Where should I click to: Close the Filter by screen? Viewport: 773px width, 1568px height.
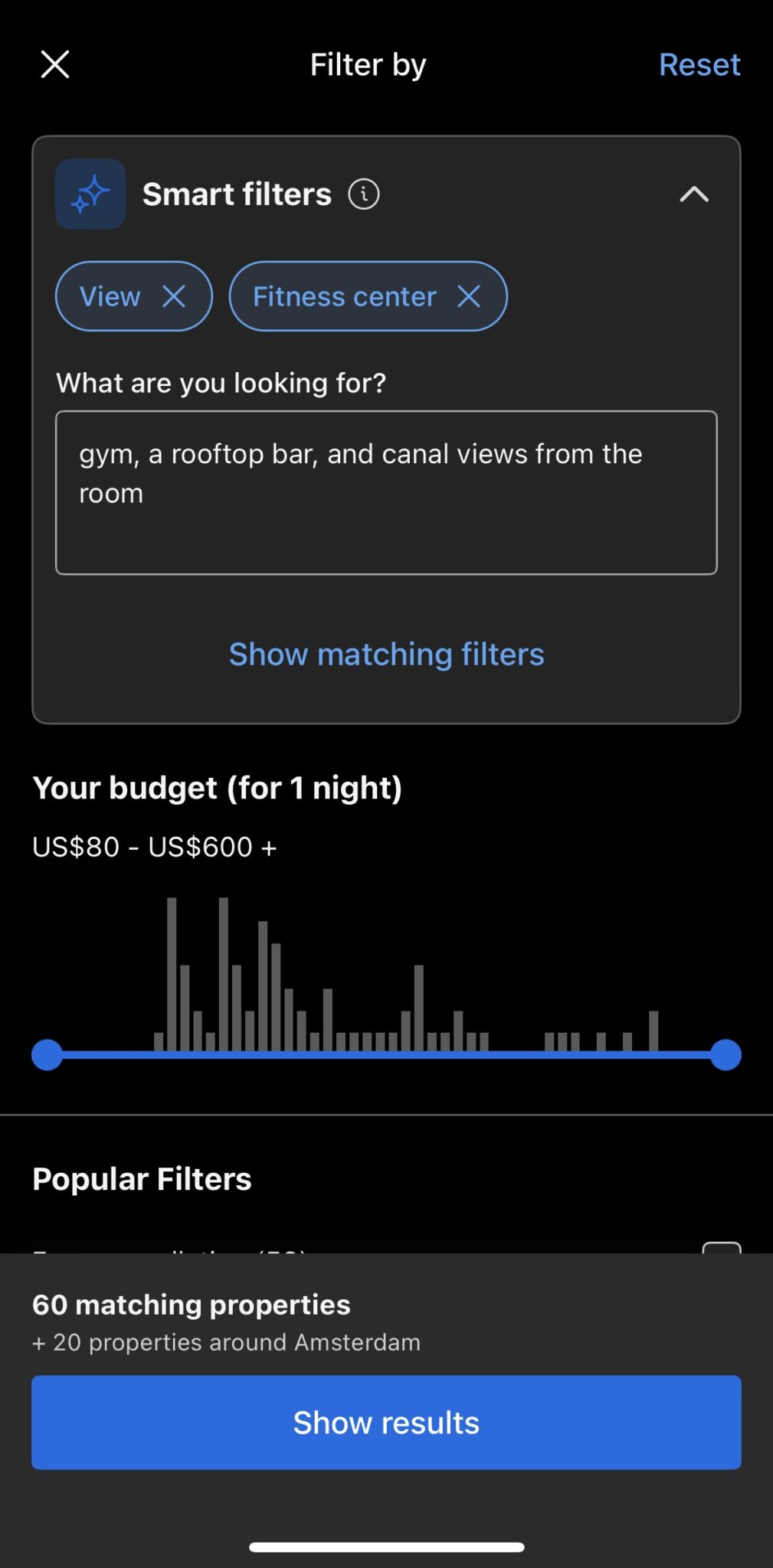tap(55, 65)
